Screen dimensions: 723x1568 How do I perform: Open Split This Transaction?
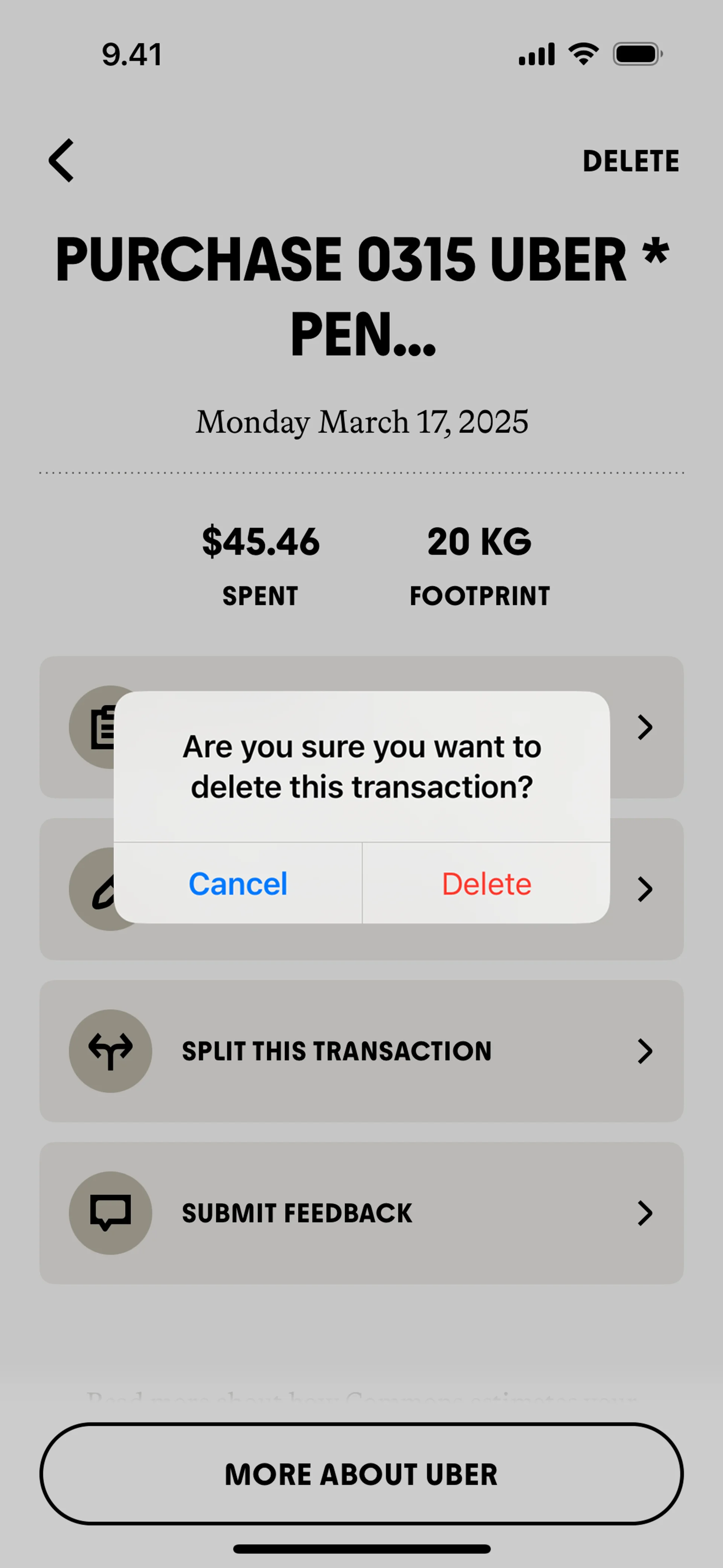click(x=361, y=1051)
